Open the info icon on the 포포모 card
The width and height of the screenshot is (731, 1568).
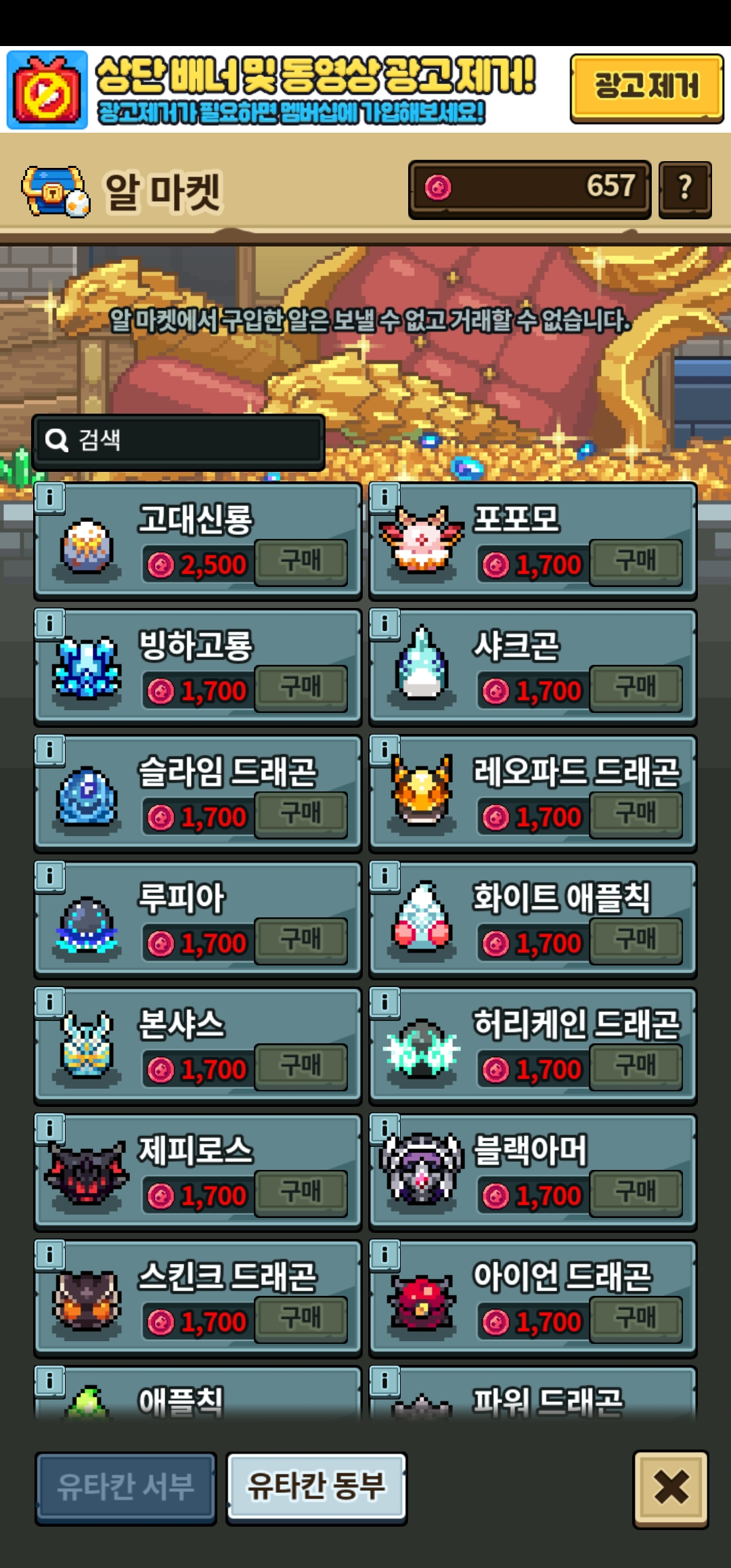point(384,498)
